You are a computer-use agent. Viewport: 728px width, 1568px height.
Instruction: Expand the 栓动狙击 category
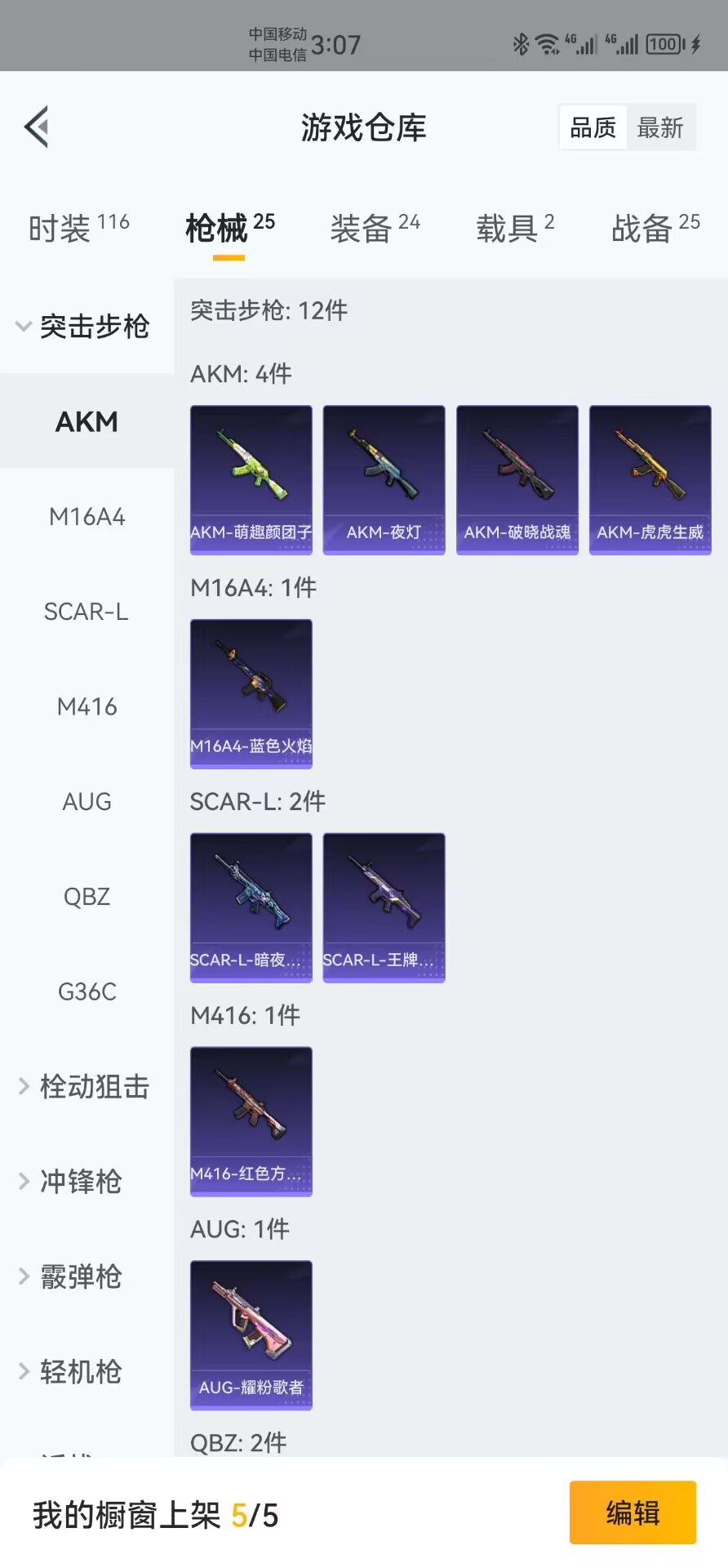[85, 1086]
